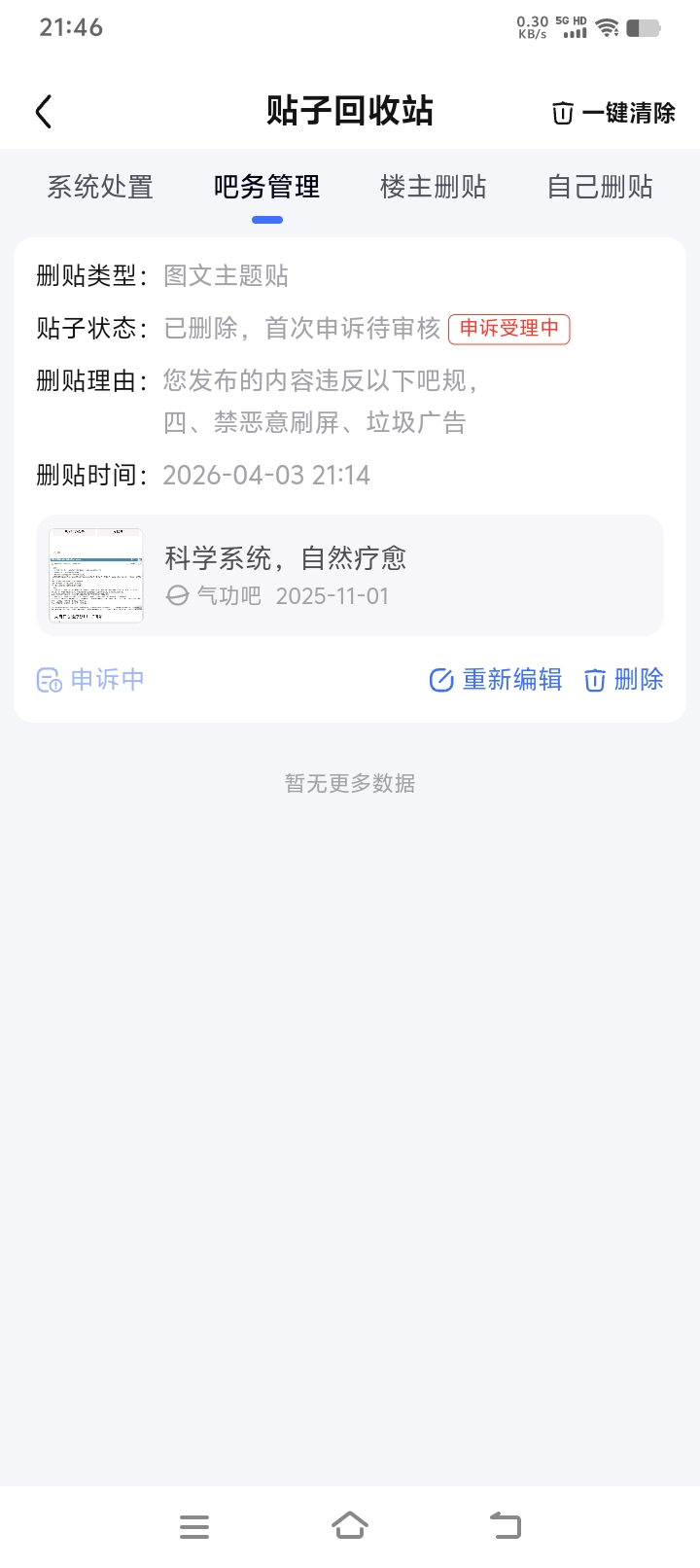The image size is (700, 1568).
Task: Select the 吧务管理 tab
Action: [267, 187]
